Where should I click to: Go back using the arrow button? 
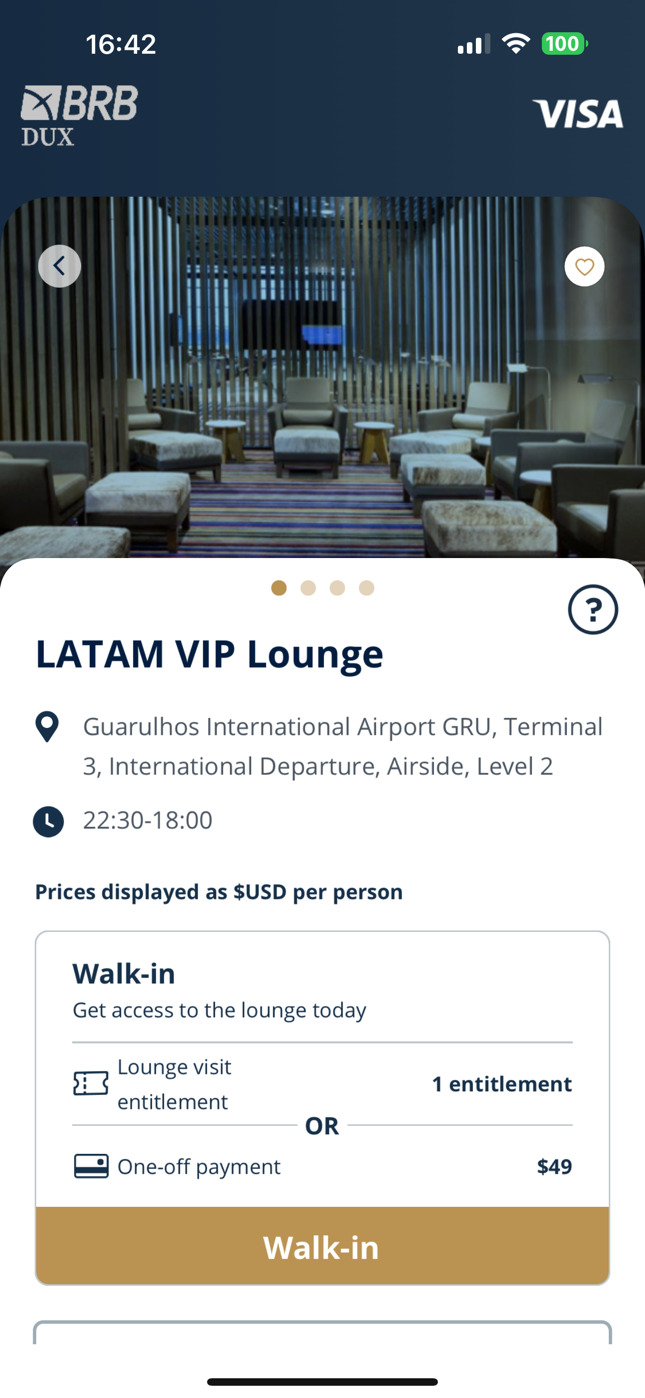(59, 266)
